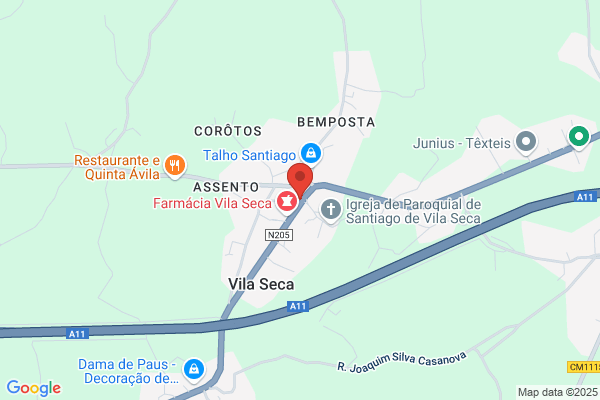
Task: Select Junius - Têxteis place marker
Action: point(525,142)
